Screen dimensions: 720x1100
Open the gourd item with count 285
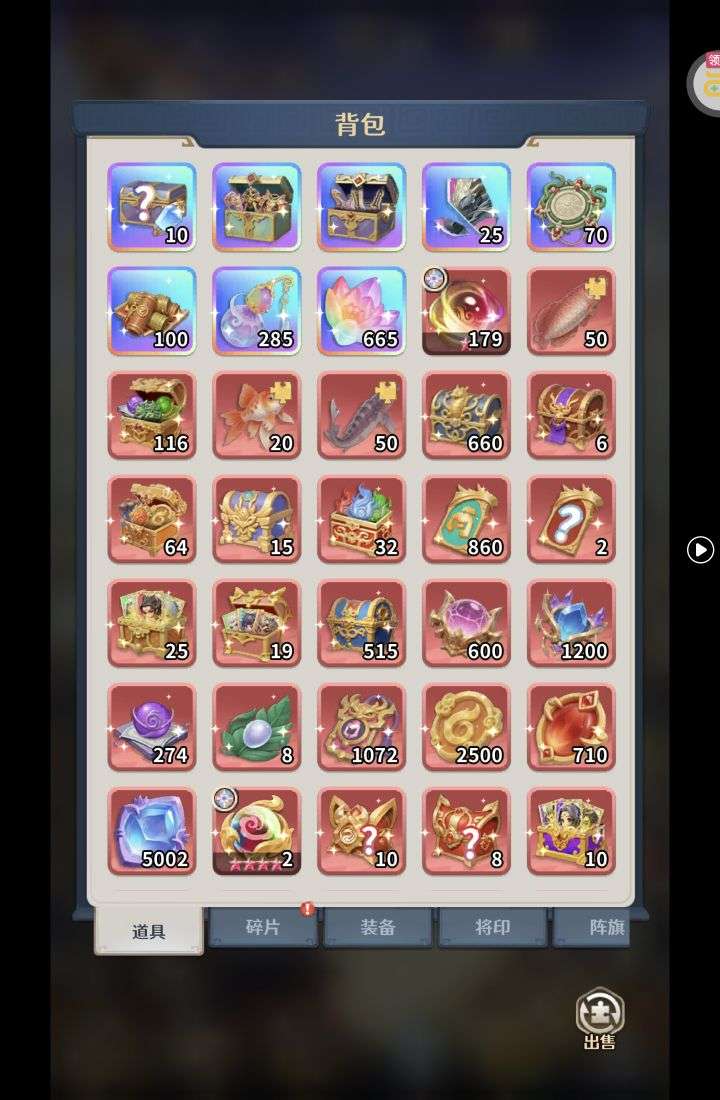point(257,311)
